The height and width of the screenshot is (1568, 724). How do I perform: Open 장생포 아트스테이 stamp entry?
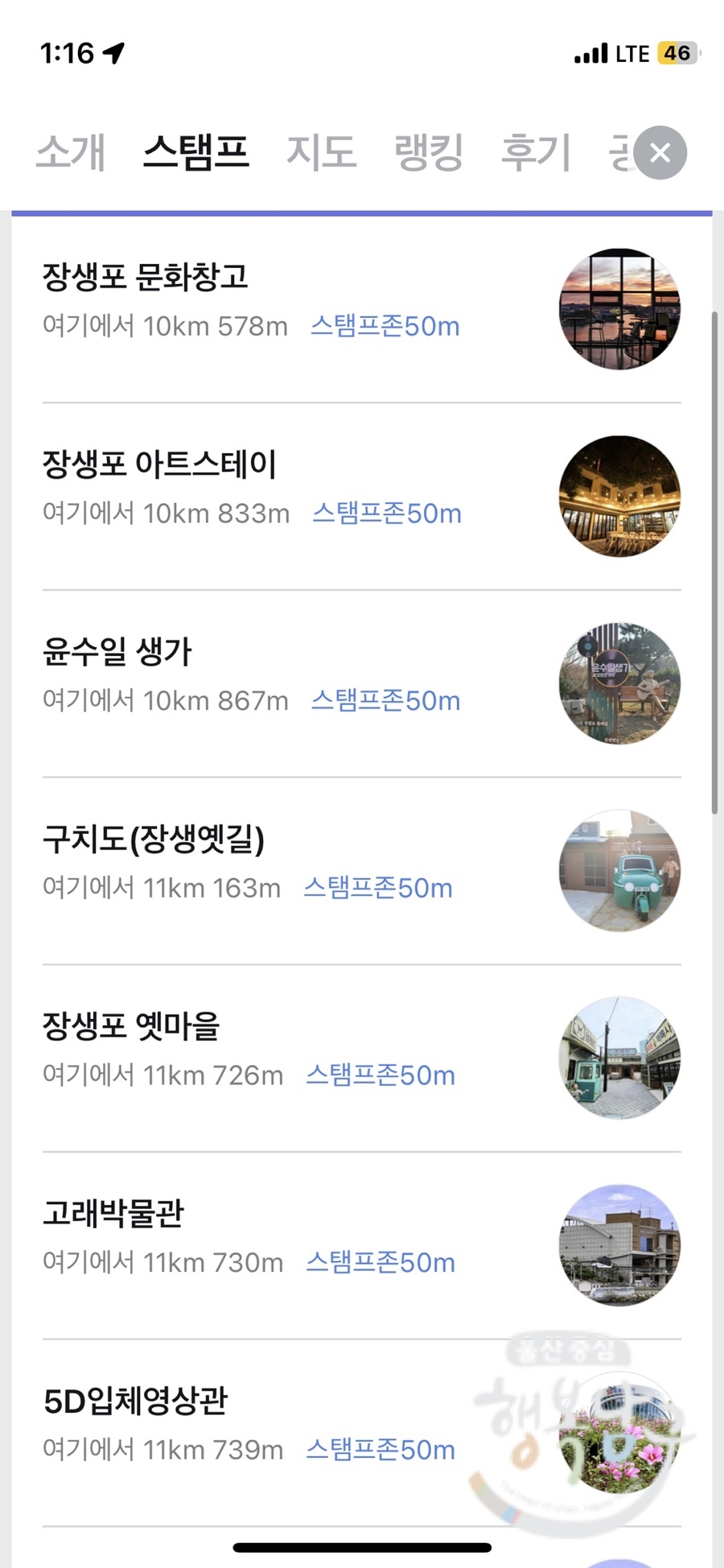pyautogui.click(x=362, y=497)
